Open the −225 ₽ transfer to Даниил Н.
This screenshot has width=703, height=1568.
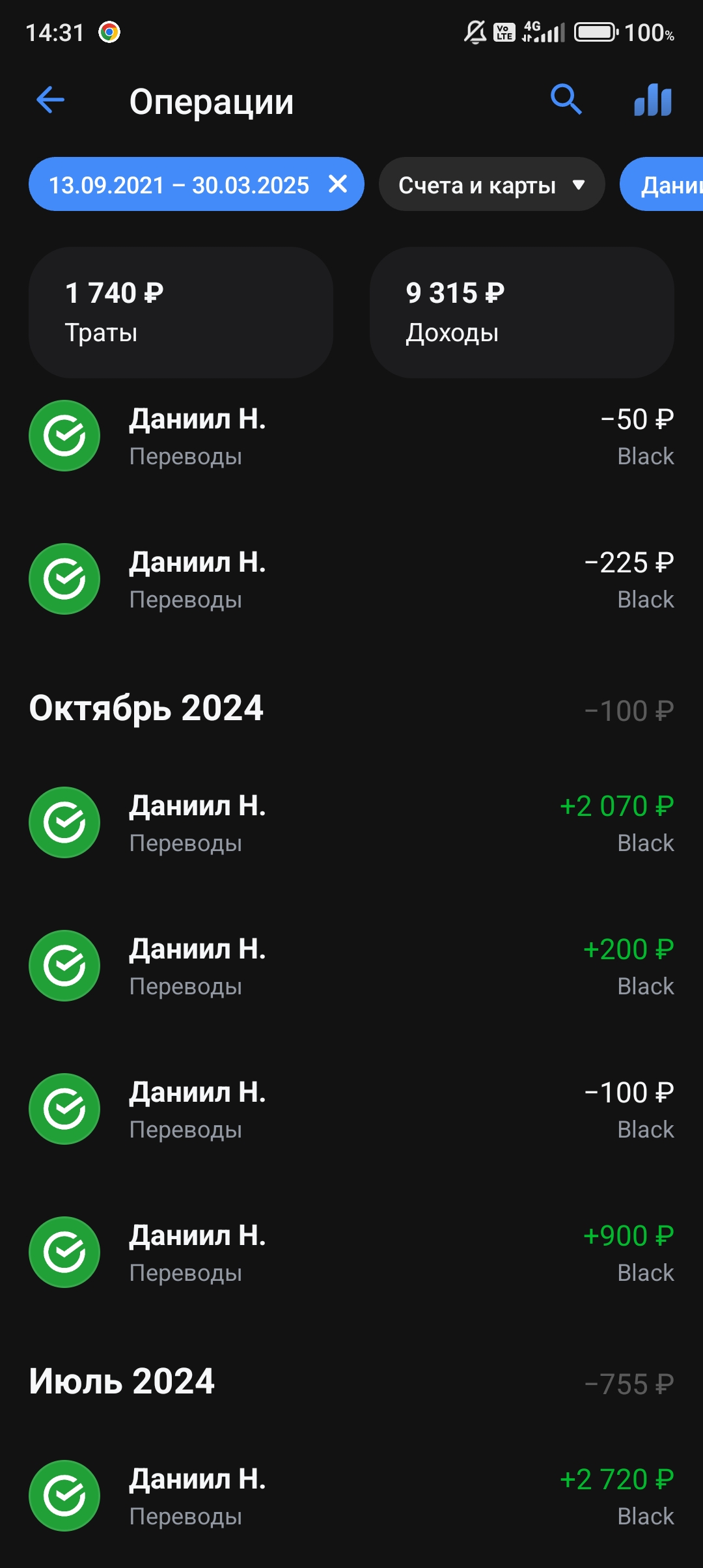pos(351,580)
